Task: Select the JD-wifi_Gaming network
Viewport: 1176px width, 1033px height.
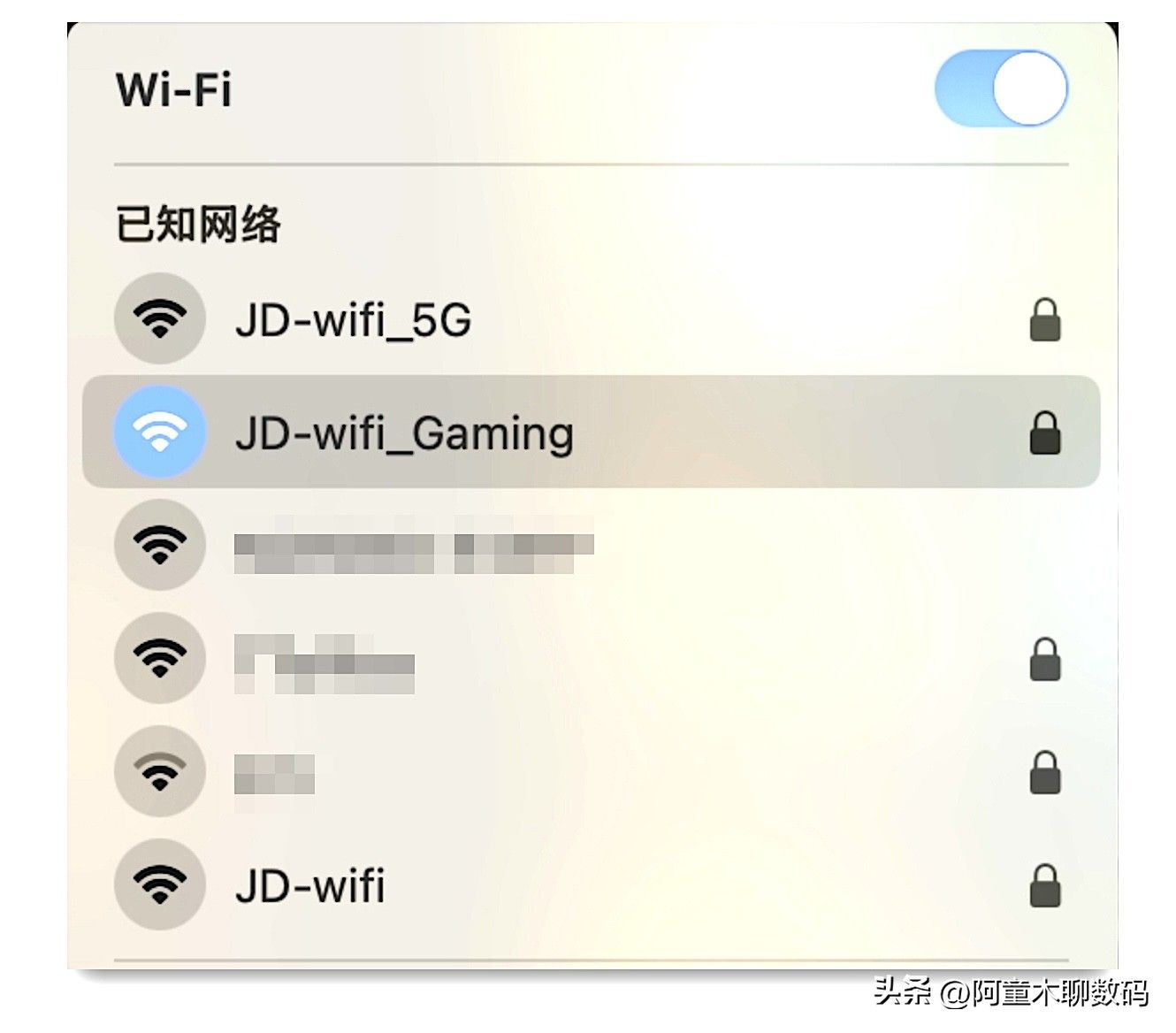Action: coord(404,433)
